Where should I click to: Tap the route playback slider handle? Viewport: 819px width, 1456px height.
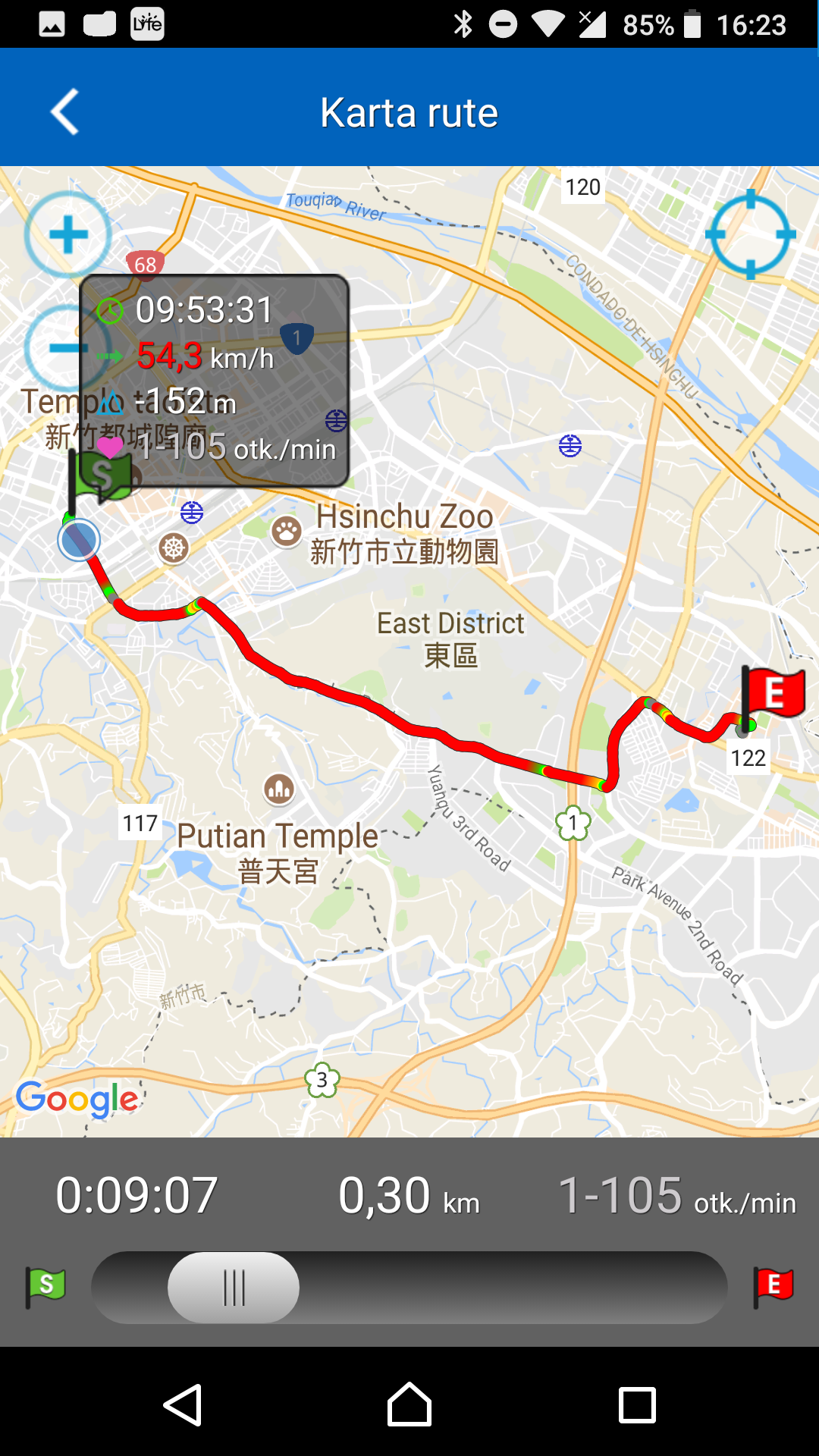tap(234, 1288)
